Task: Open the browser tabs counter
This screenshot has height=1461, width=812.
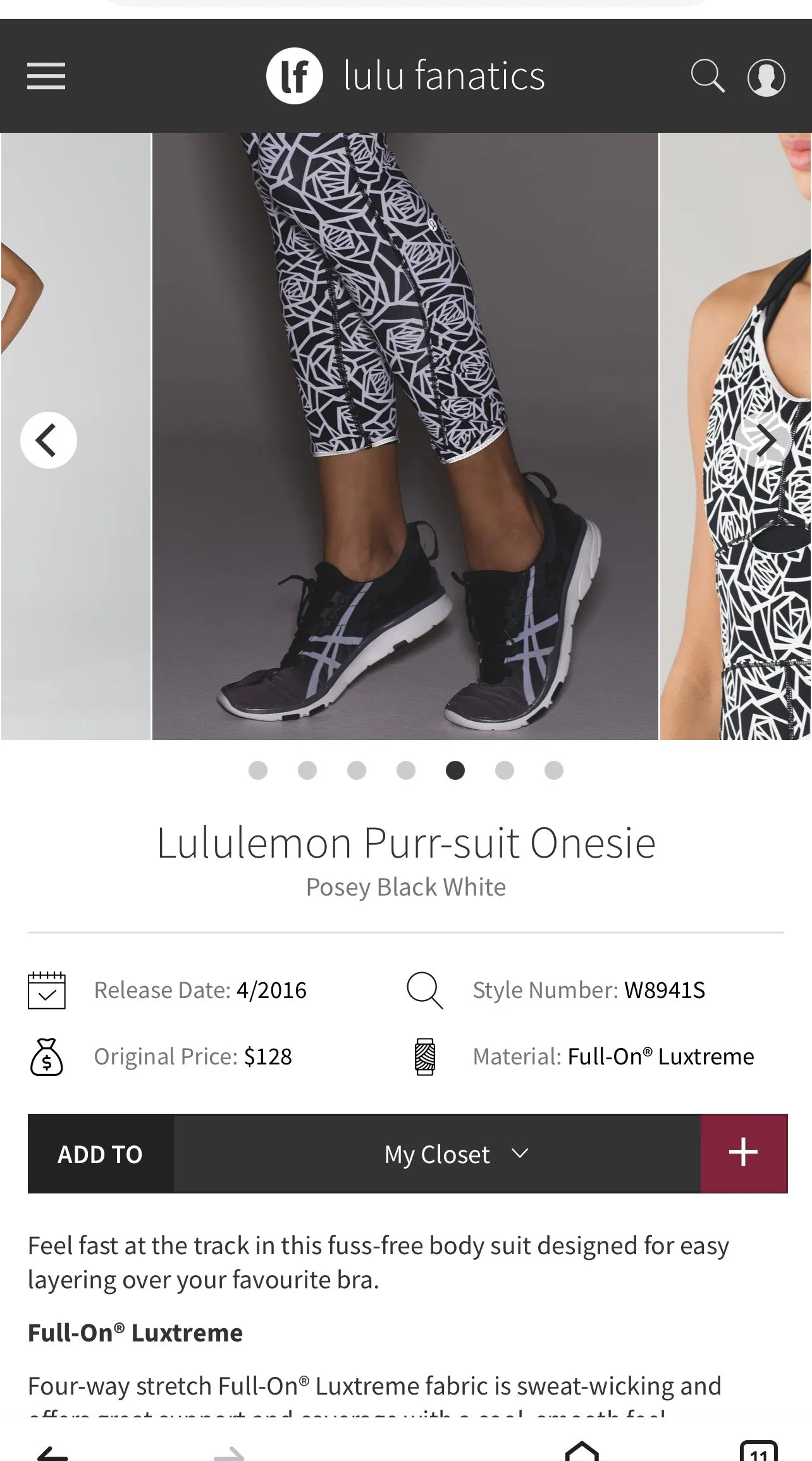Action: coord(759,1452)
